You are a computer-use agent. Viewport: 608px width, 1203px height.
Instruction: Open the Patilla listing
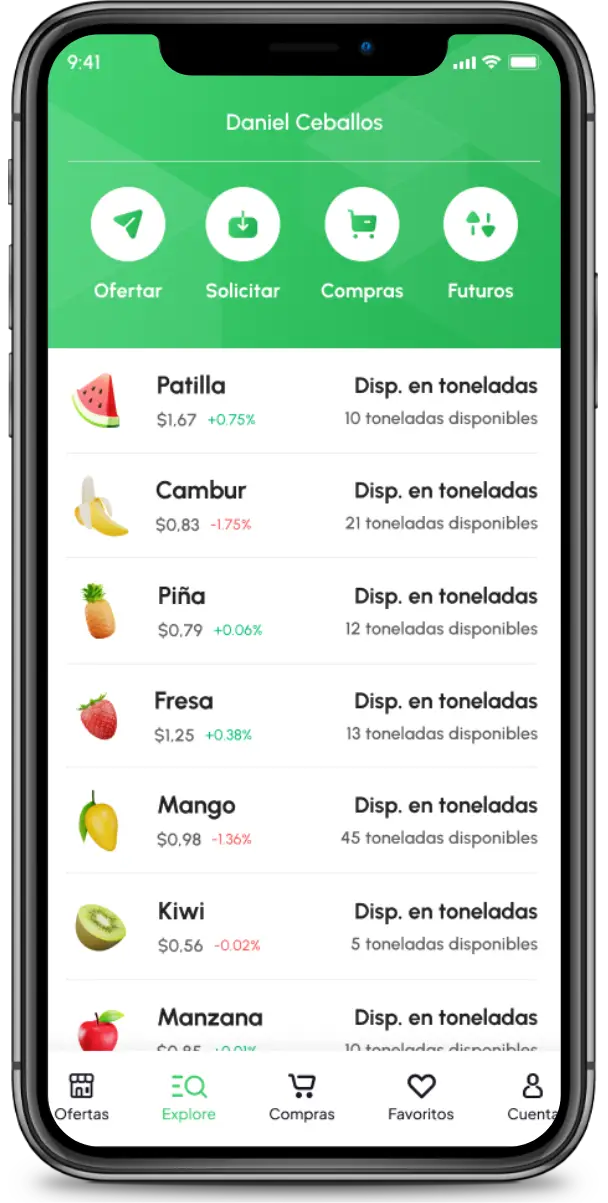[302, 401]
